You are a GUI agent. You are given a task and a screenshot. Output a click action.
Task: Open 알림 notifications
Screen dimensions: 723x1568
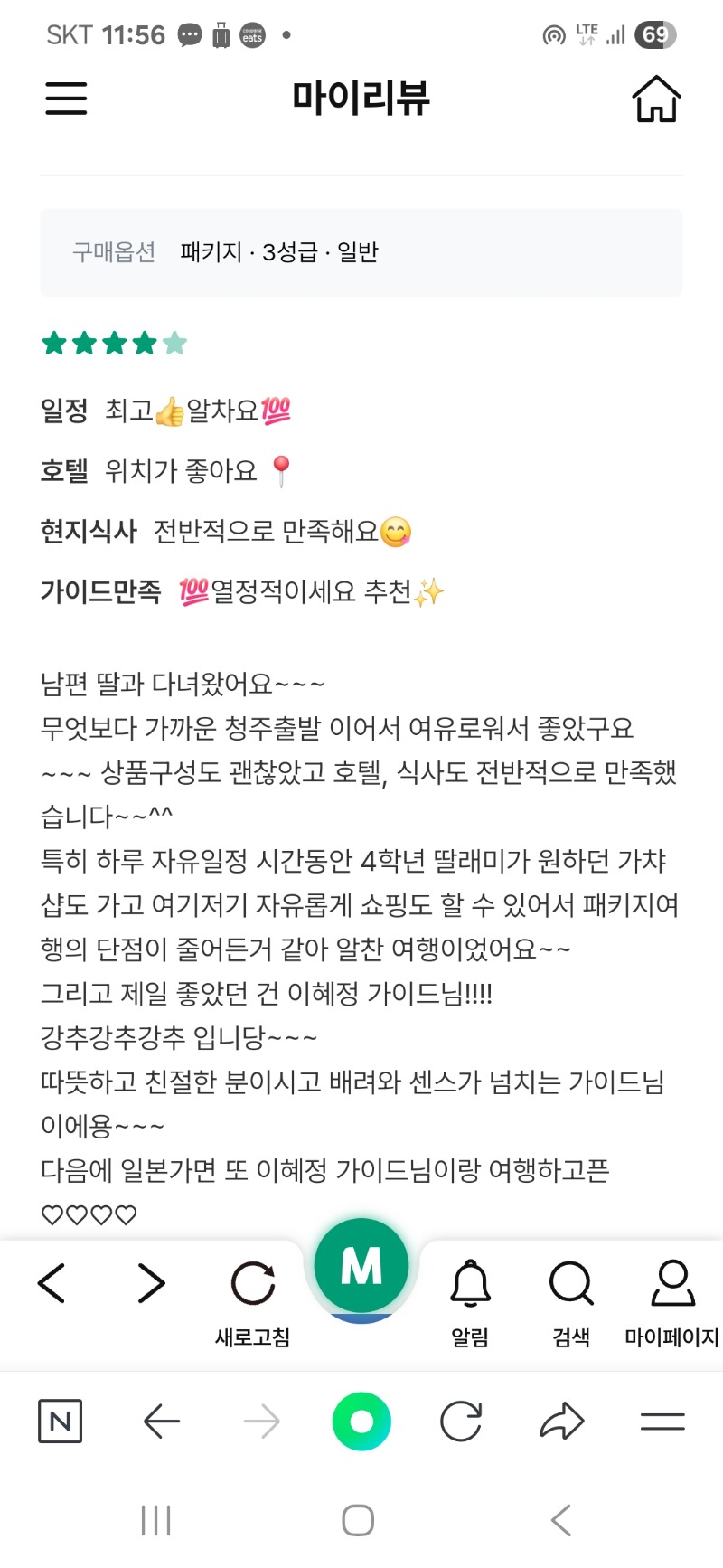470,1299
